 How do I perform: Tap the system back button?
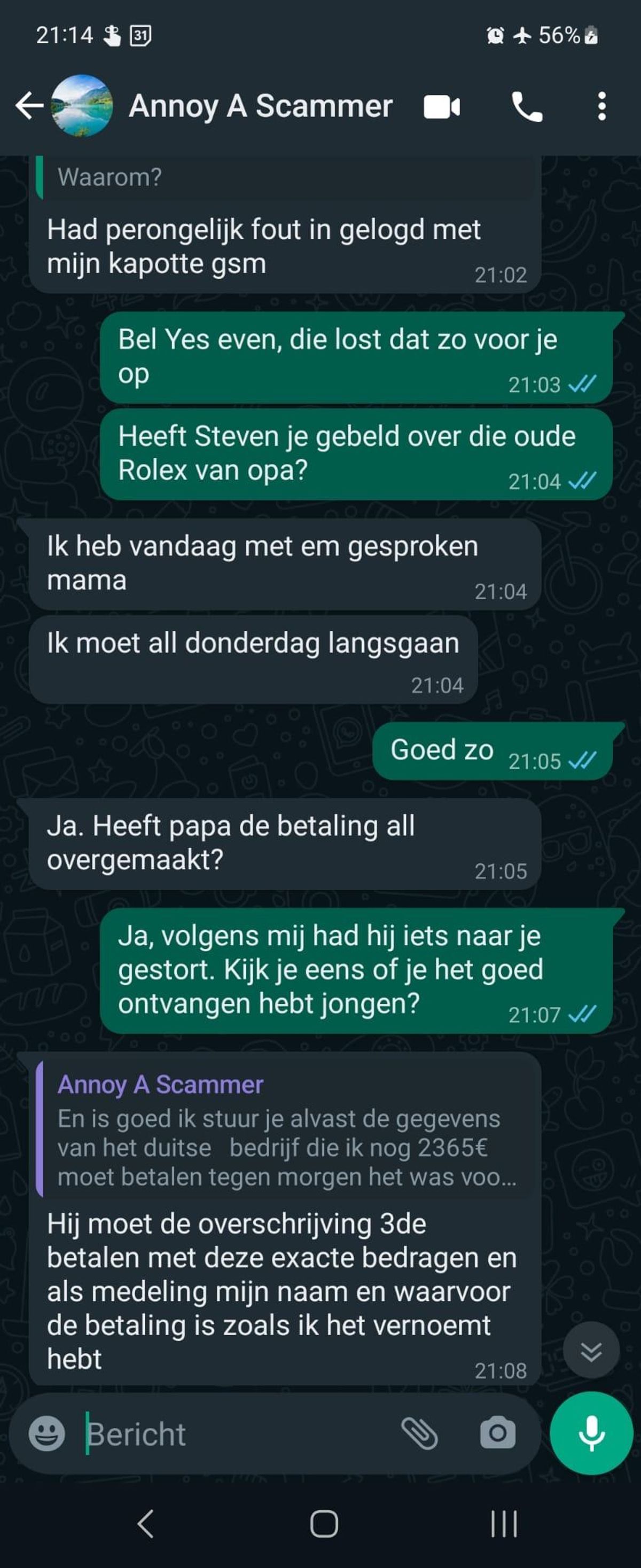(145, 1524)
